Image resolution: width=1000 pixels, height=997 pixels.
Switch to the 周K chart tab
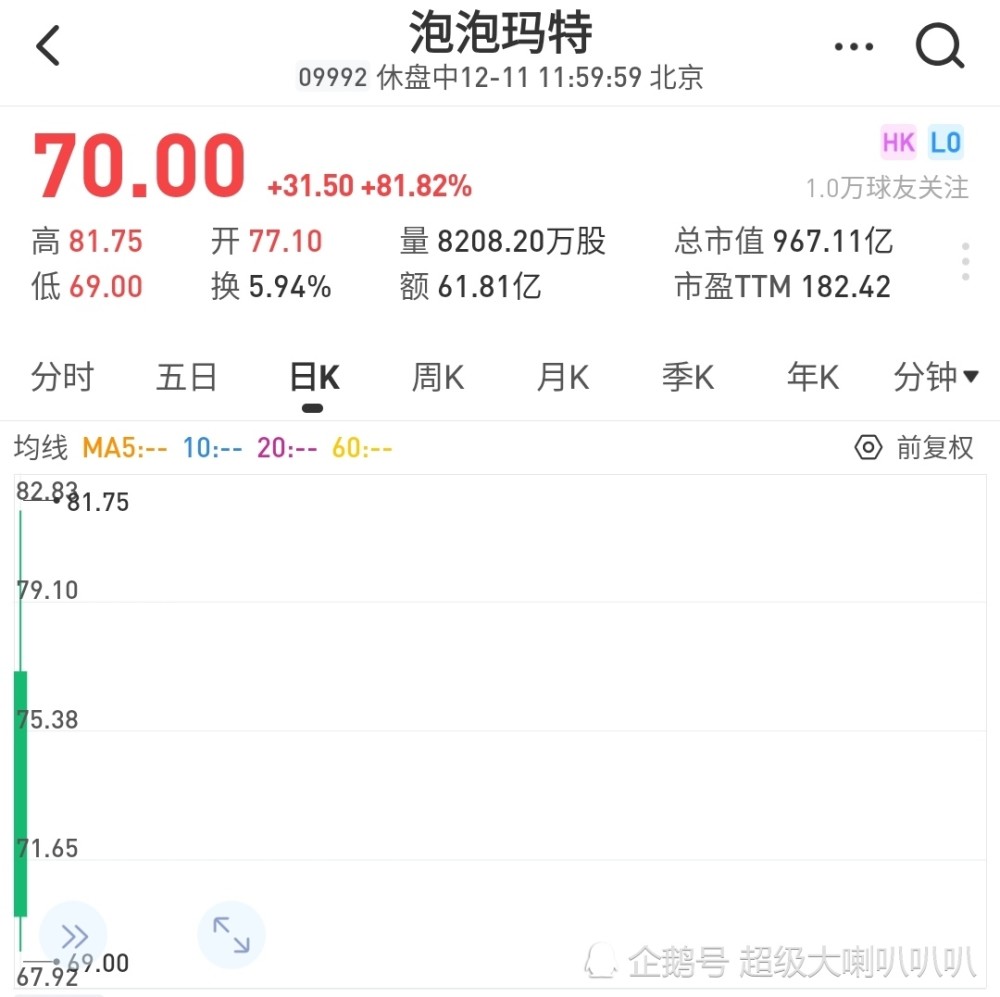(x=438, y=378)
